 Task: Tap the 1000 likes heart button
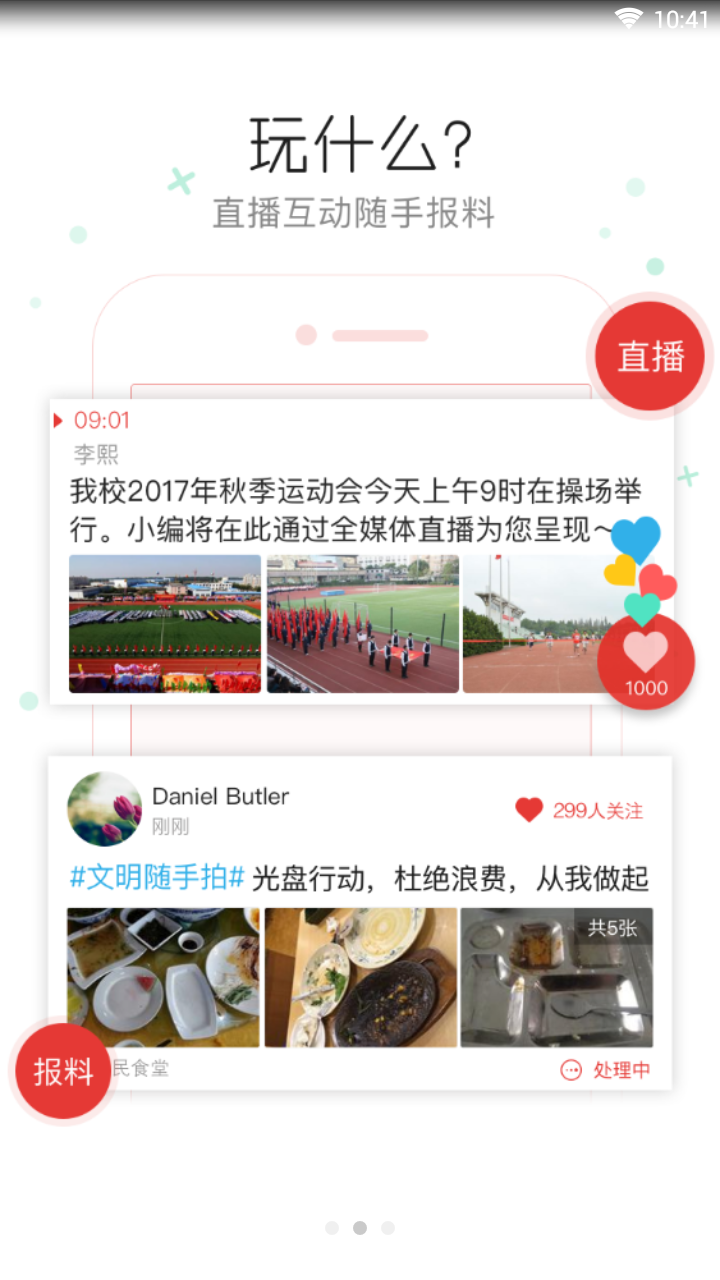click(646, 660)
